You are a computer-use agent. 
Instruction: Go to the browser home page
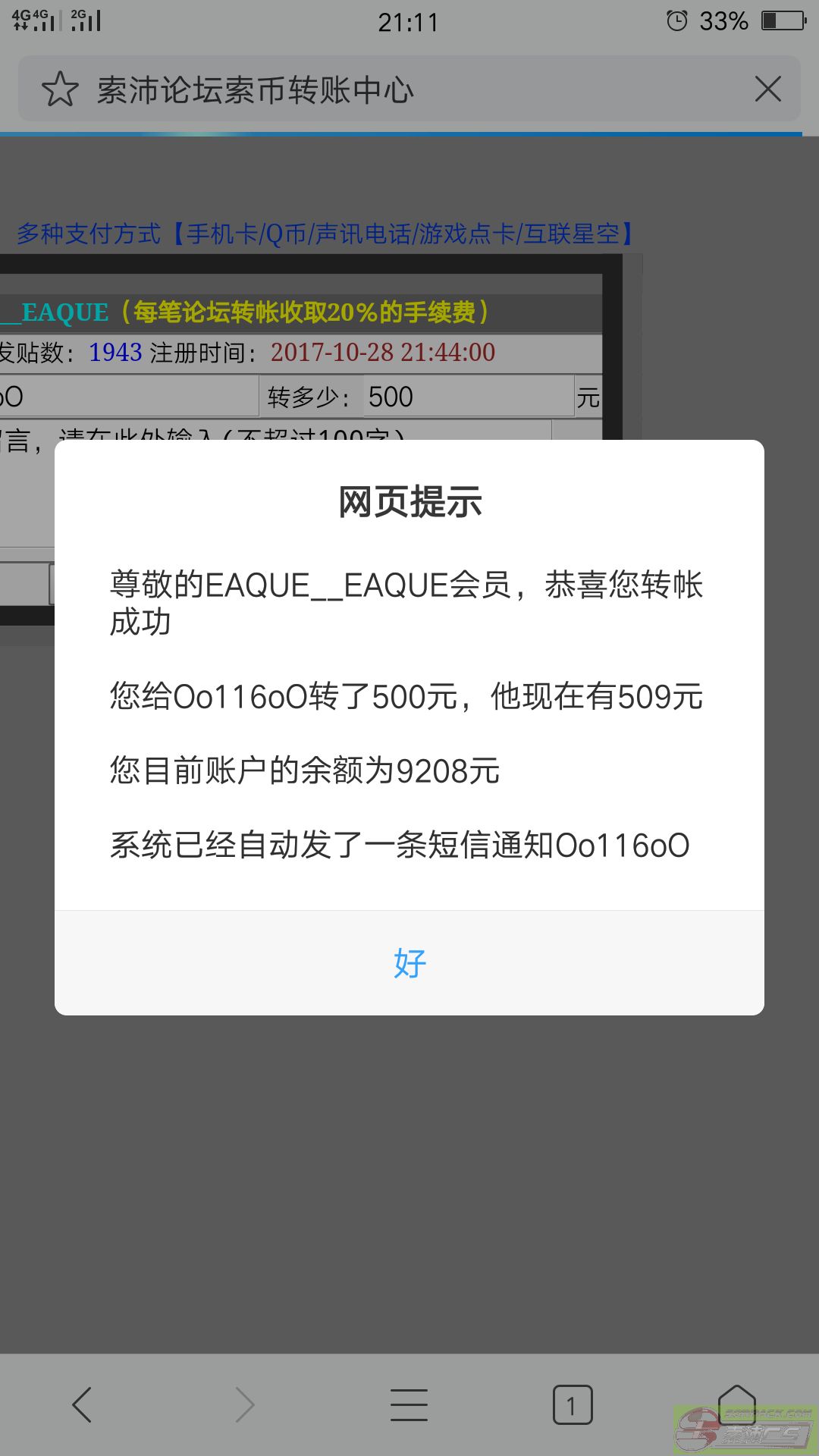point(737,1403)
